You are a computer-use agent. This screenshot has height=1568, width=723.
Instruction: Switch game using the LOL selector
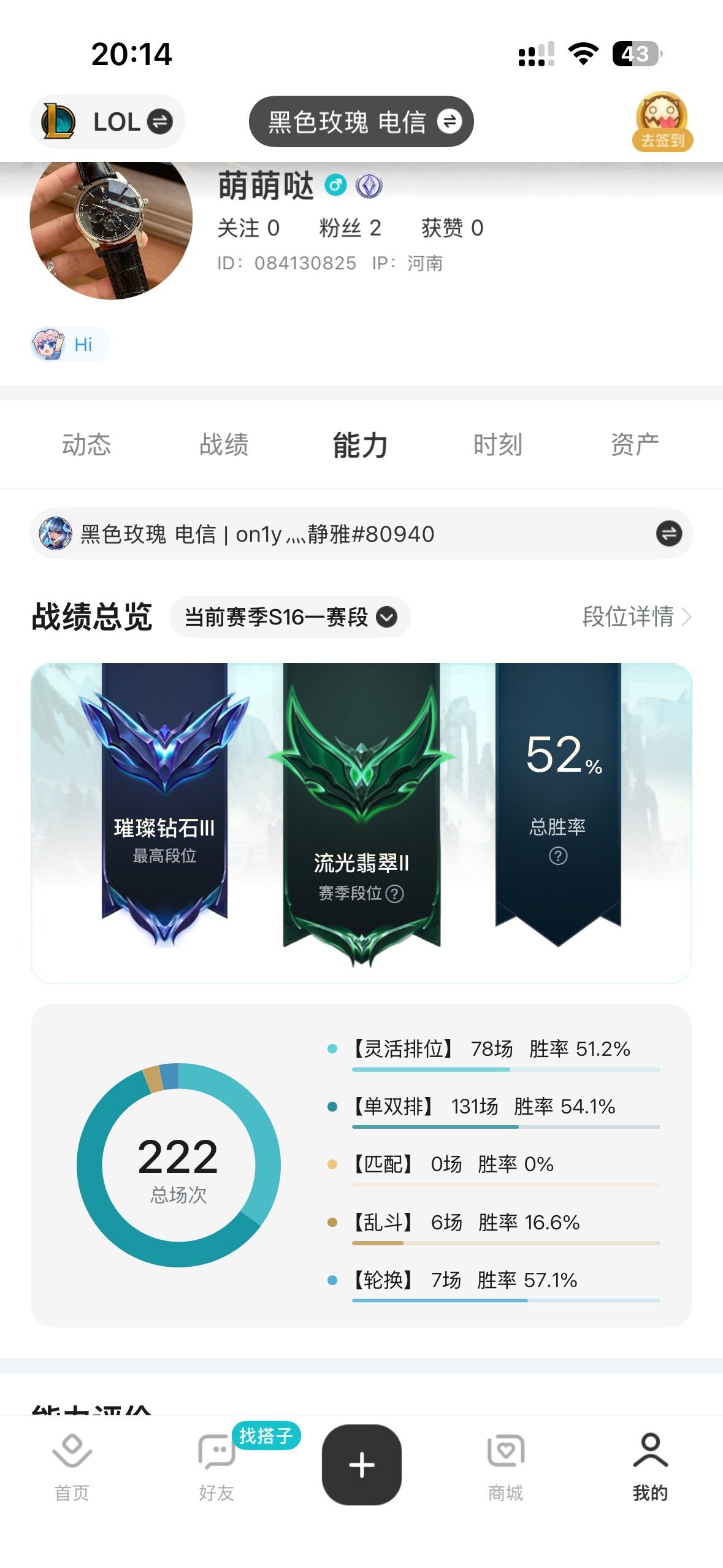[107, 121]
